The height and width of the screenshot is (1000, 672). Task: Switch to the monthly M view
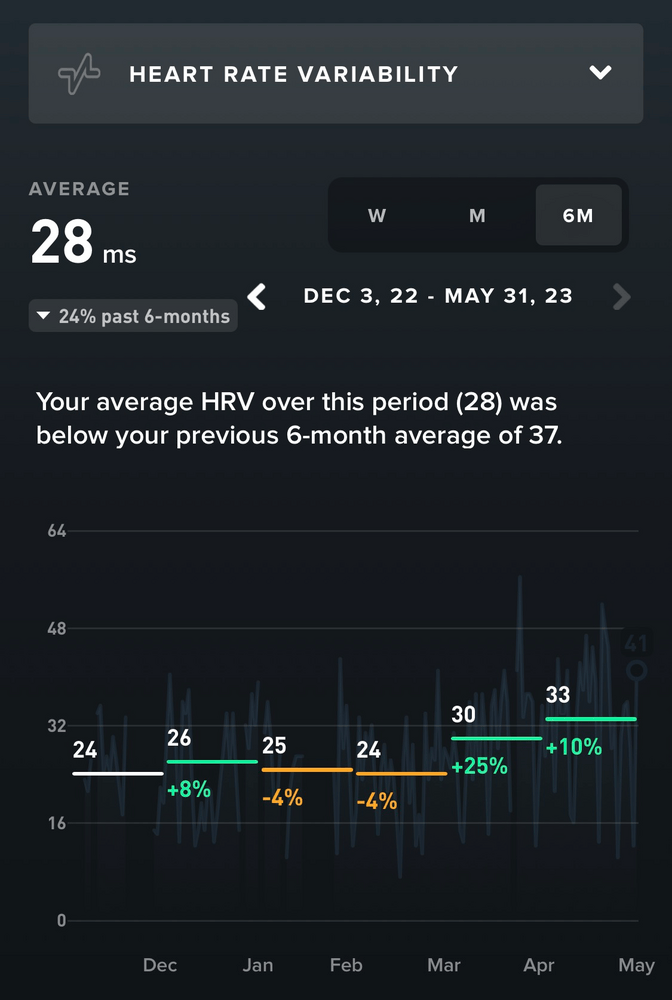[478, 215]
